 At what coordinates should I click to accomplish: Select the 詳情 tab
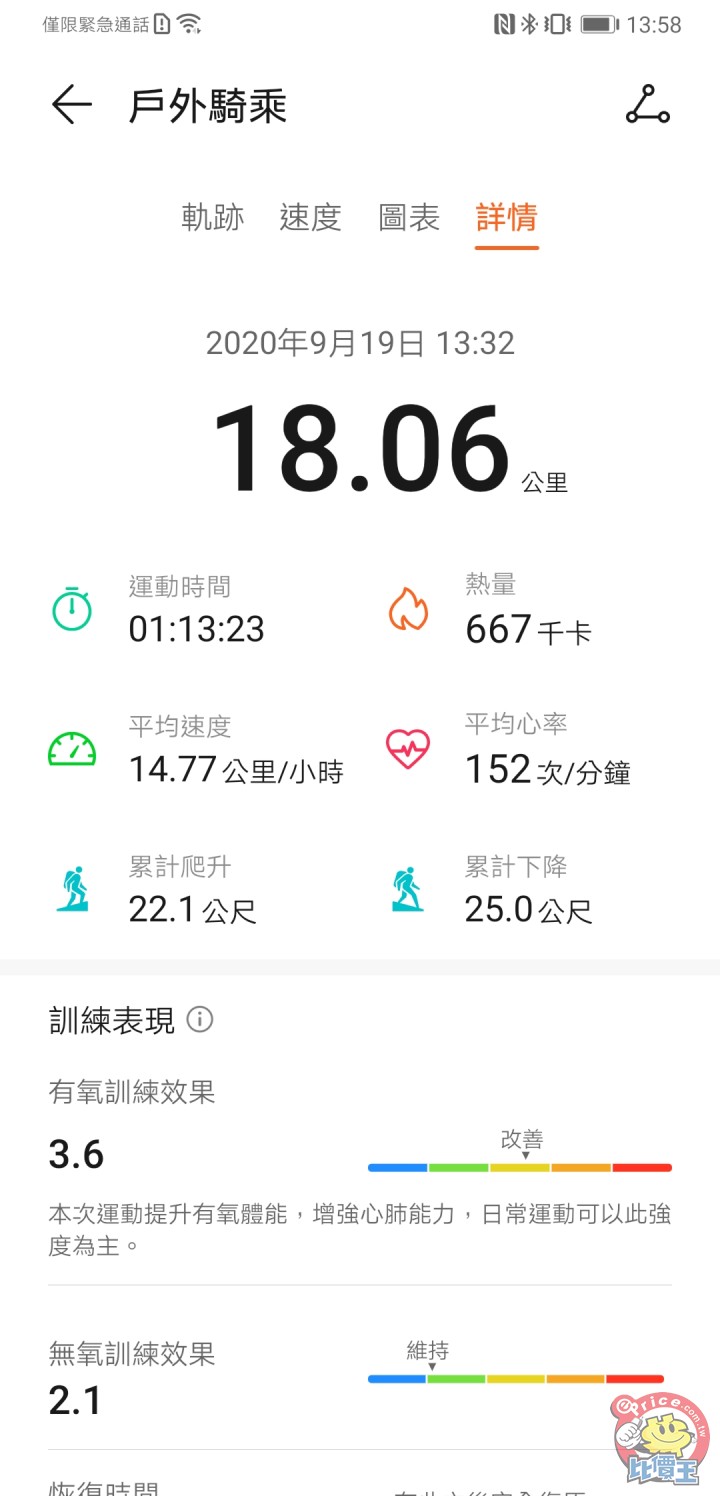507,218
